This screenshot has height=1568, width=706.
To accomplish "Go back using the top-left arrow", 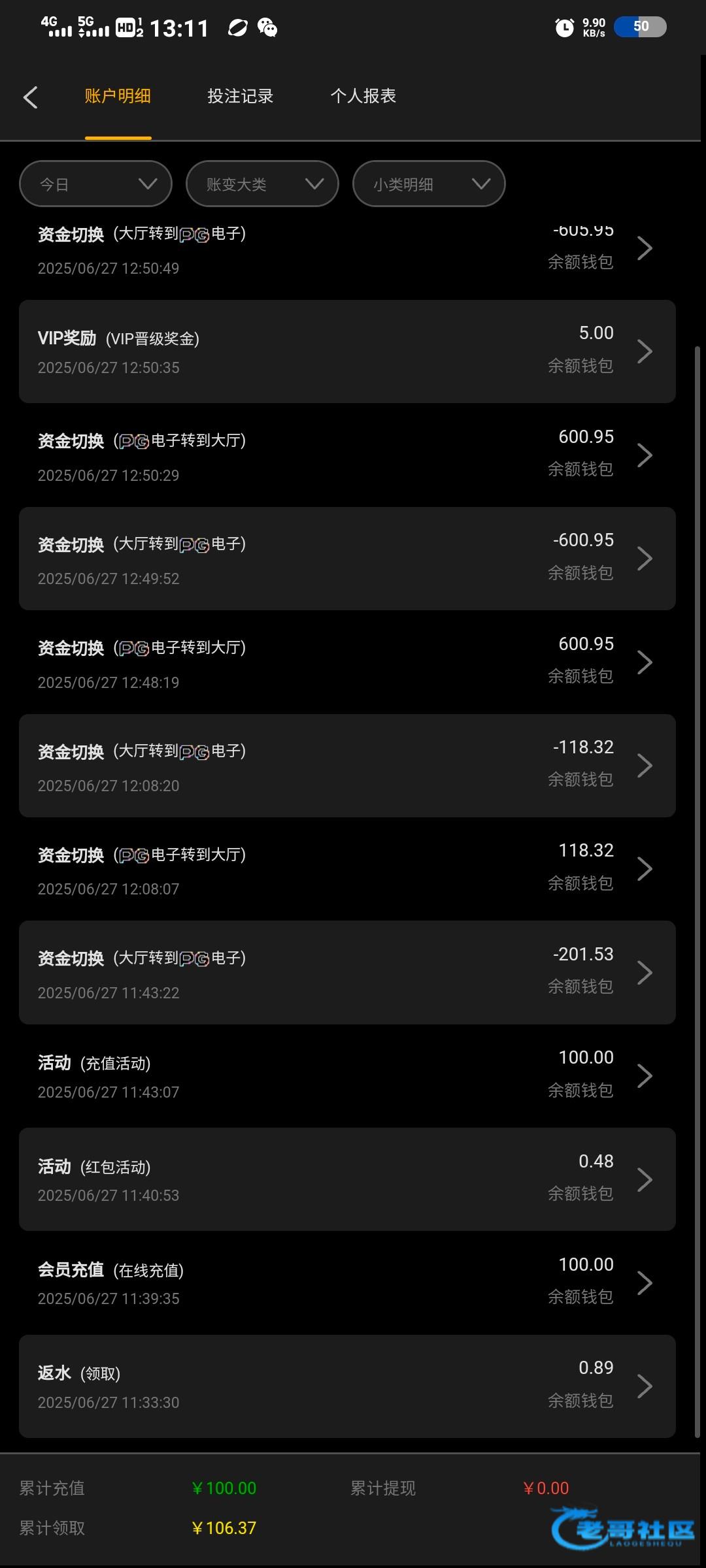I will pyautogui.click(x=30, y=97).
